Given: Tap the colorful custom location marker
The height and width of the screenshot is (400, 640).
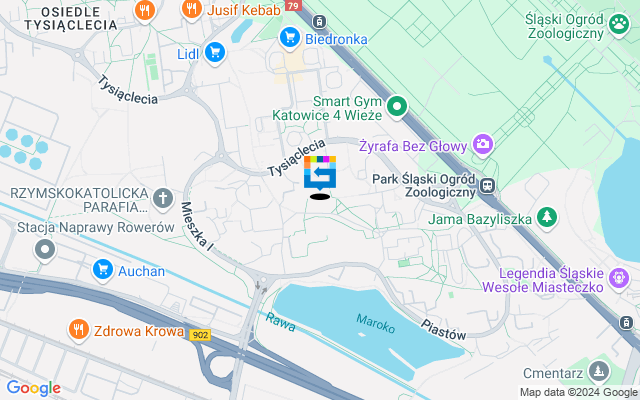Looking at the screenshot, I should point(320,174).
